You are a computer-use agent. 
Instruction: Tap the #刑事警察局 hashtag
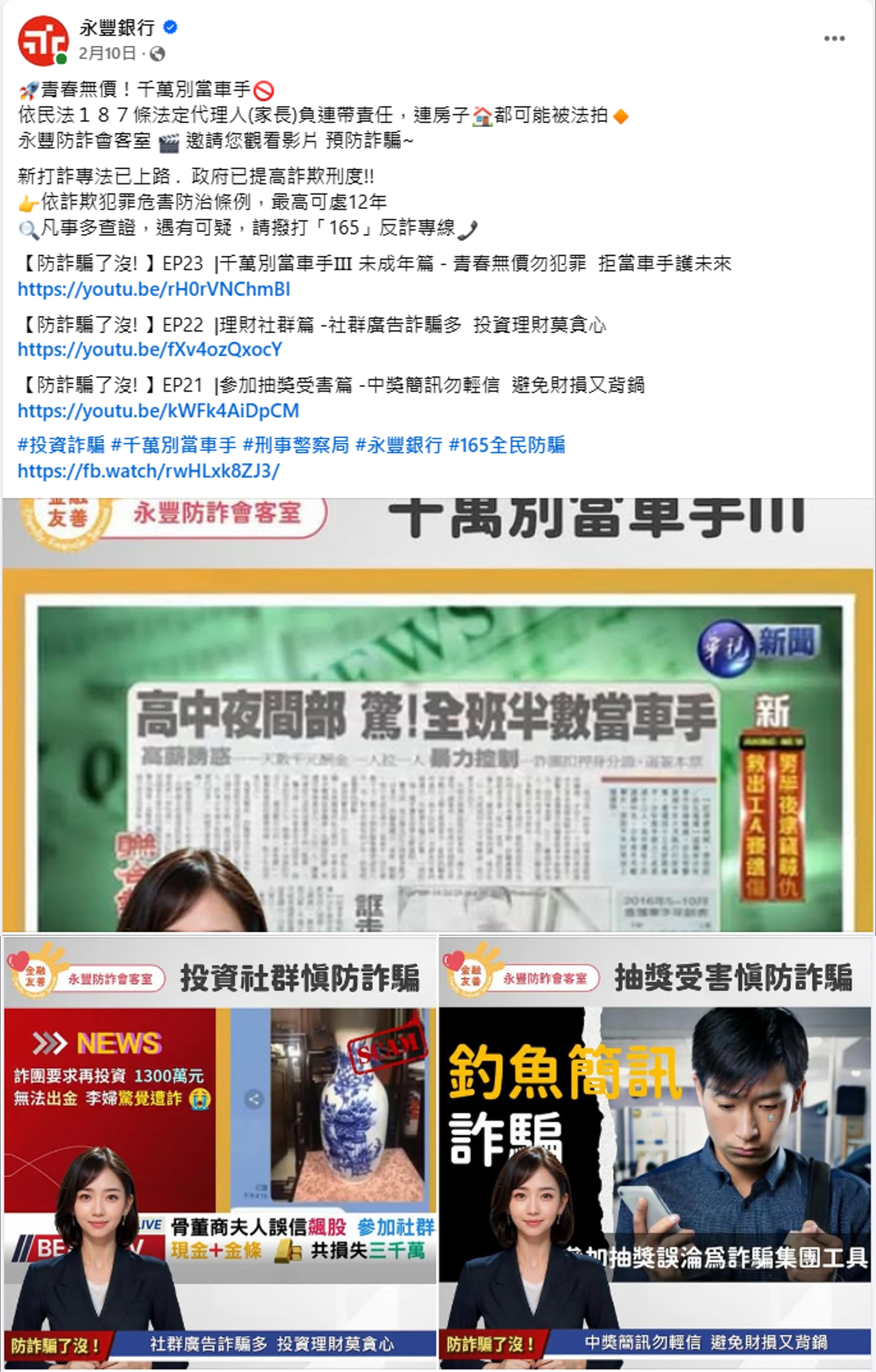295,445
